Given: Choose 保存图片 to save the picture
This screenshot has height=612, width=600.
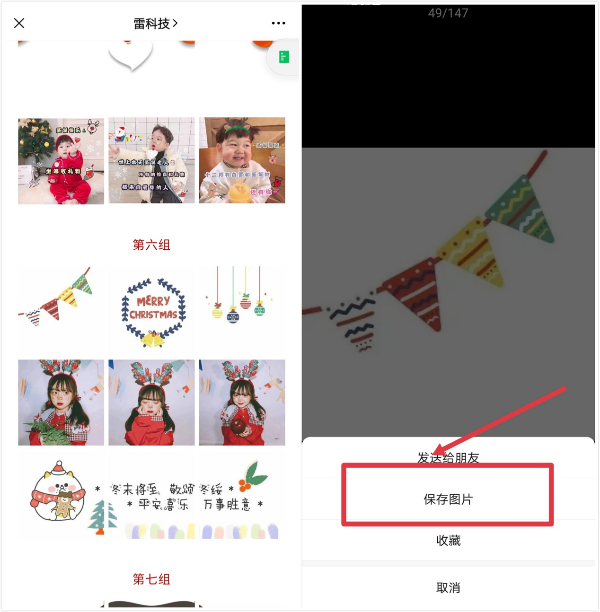Looking at the screenshot, I should point(448,498).
